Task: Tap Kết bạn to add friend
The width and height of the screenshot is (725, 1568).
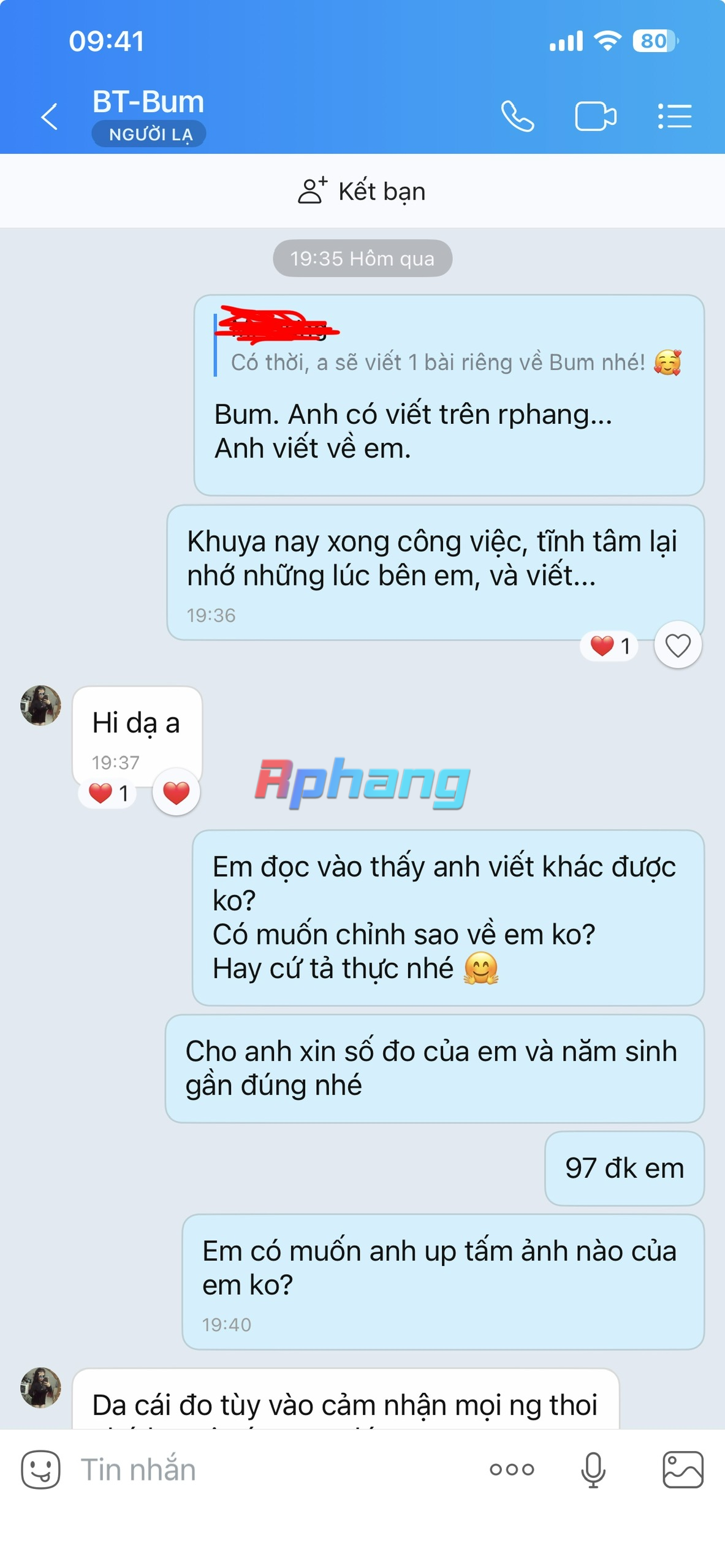Action: point(362,191)
